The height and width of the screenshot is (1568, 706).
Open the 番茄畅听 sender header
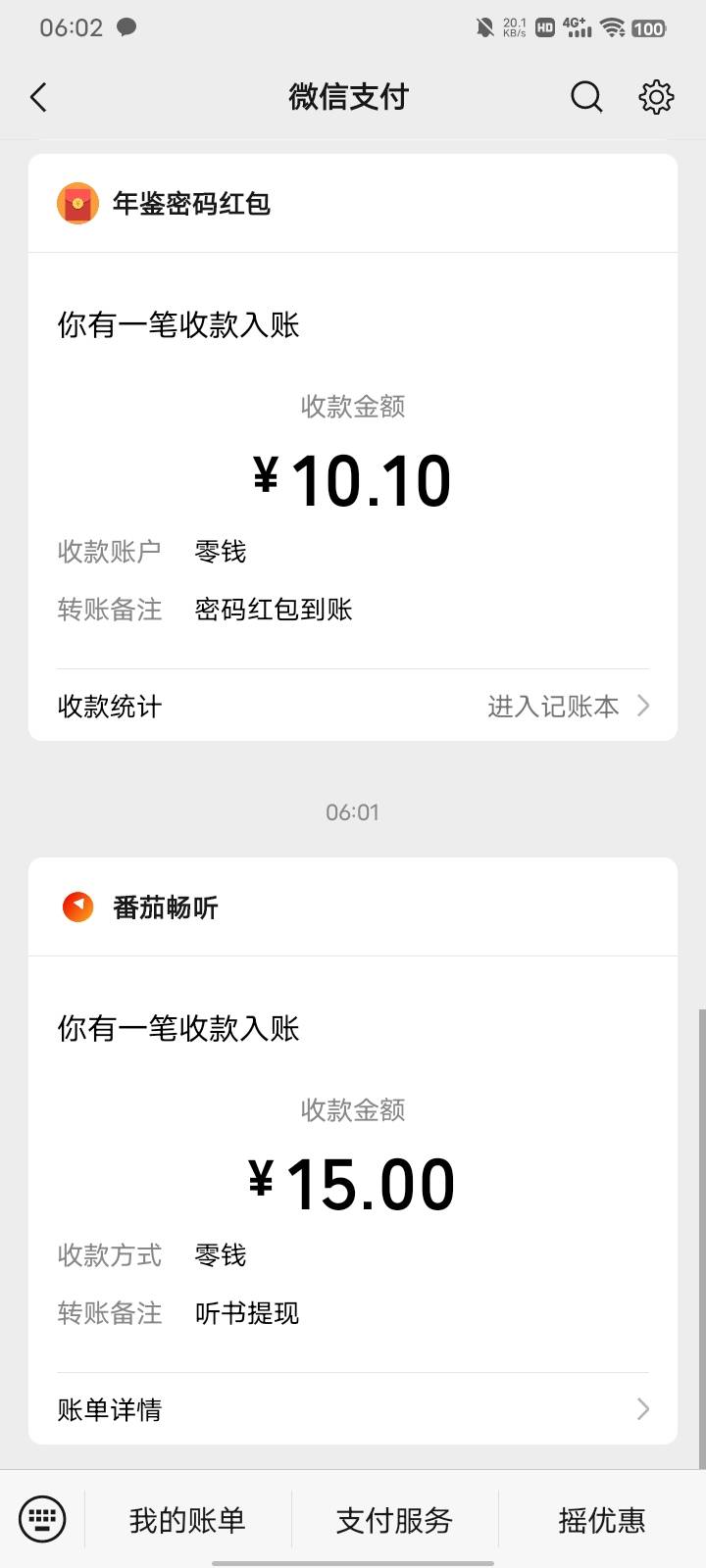tap(353, 907)
